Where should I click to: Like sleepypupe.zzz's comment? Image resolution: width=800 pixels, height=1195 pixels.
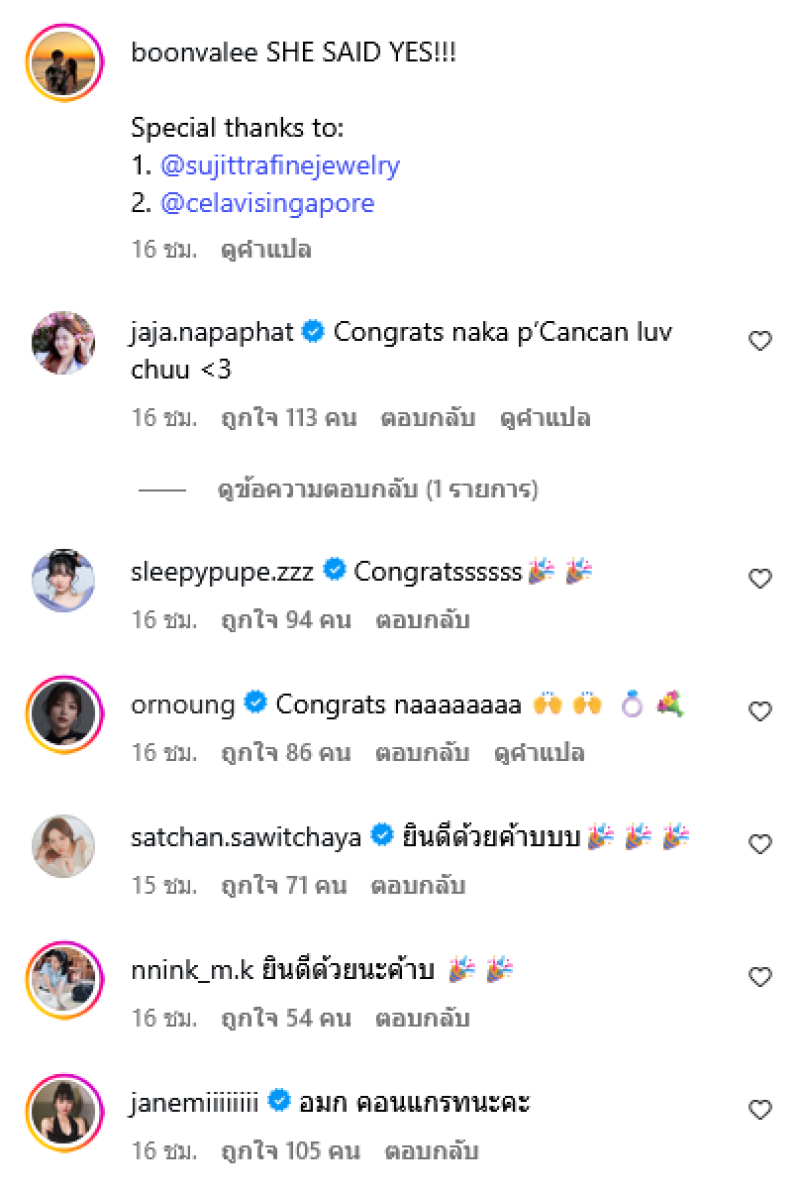760,578
